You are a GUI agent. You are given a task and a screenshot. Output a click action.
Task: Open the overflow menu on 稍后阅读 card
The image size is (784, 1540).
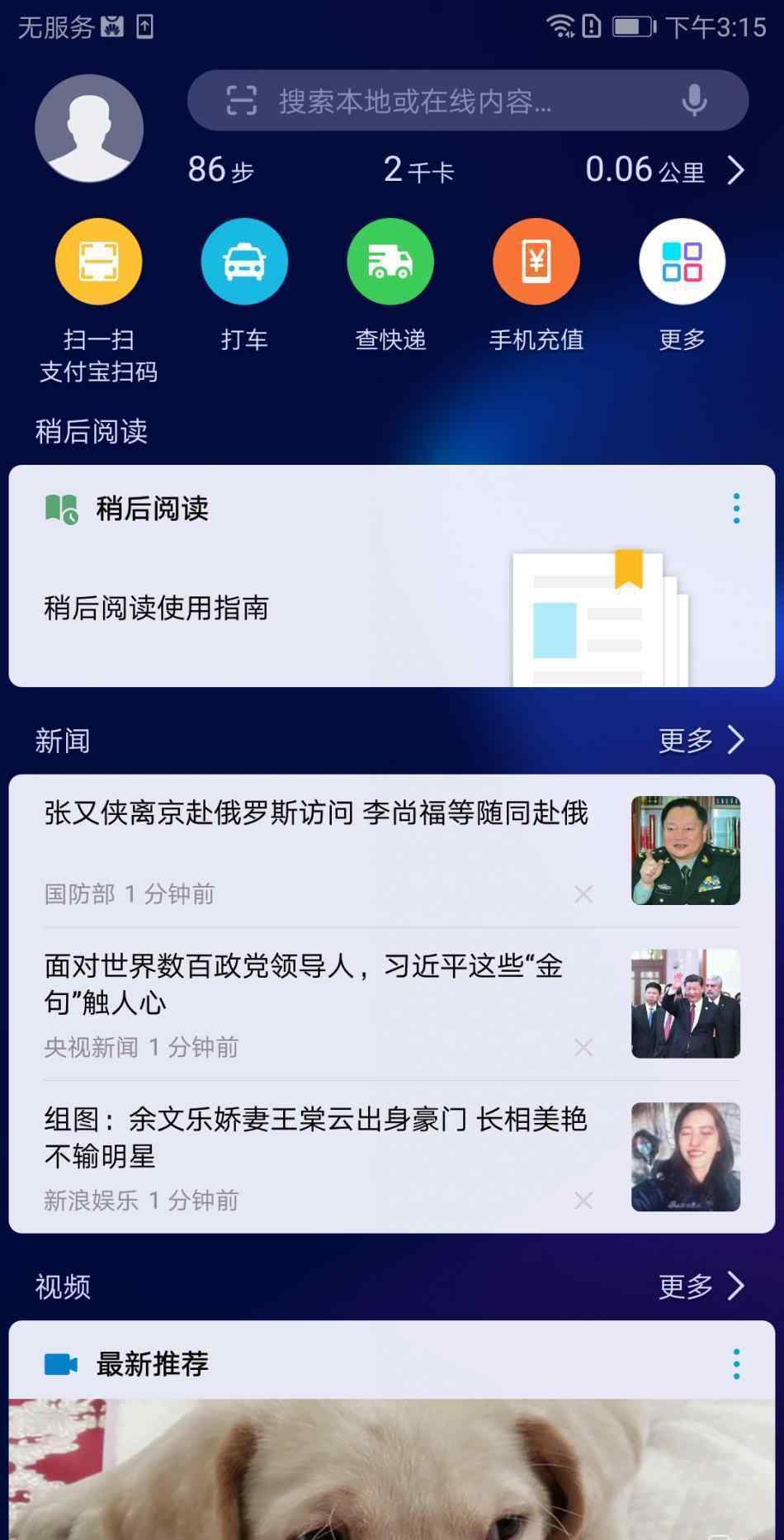pyautogui.click(x=736, y=508)
